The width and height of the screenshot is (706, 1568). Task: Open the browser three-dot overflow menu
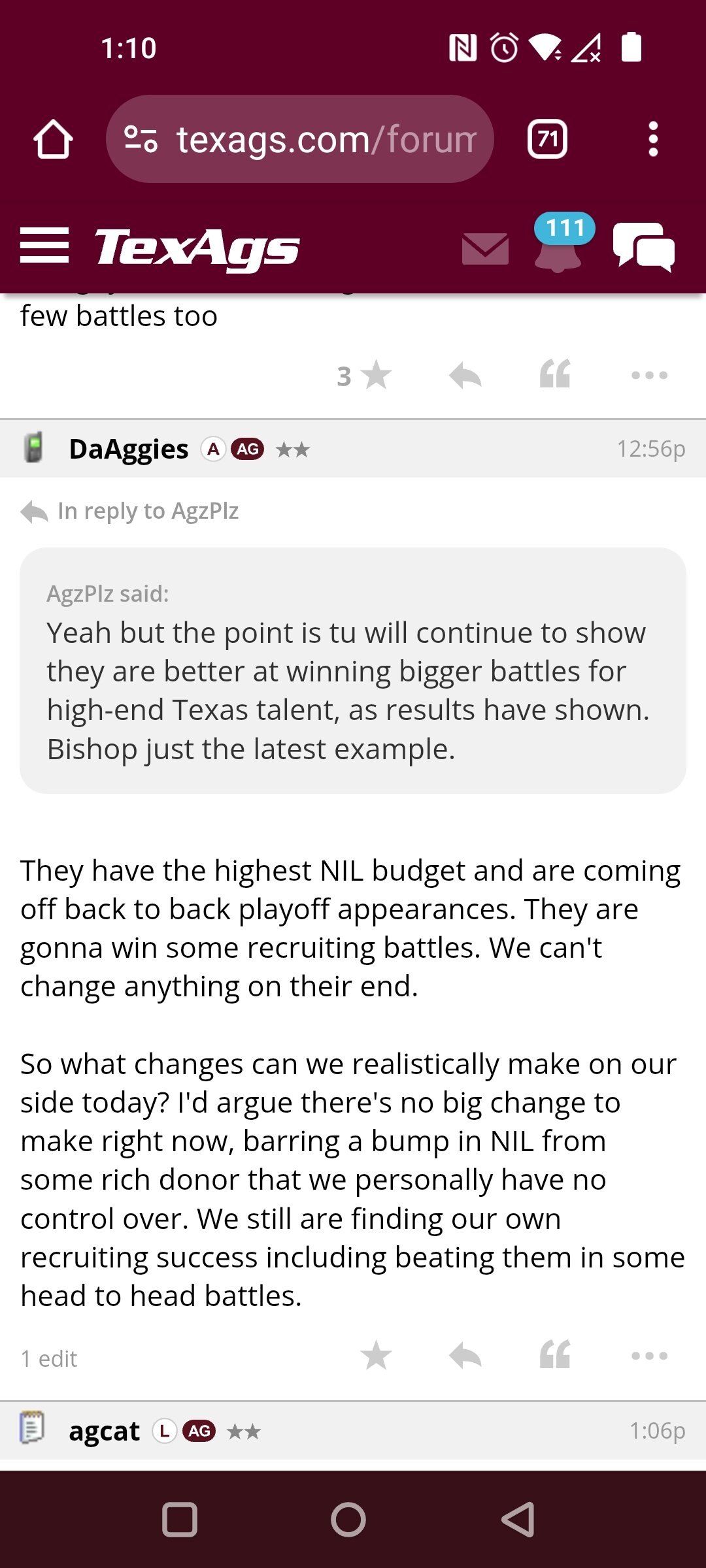coord(652,139)
